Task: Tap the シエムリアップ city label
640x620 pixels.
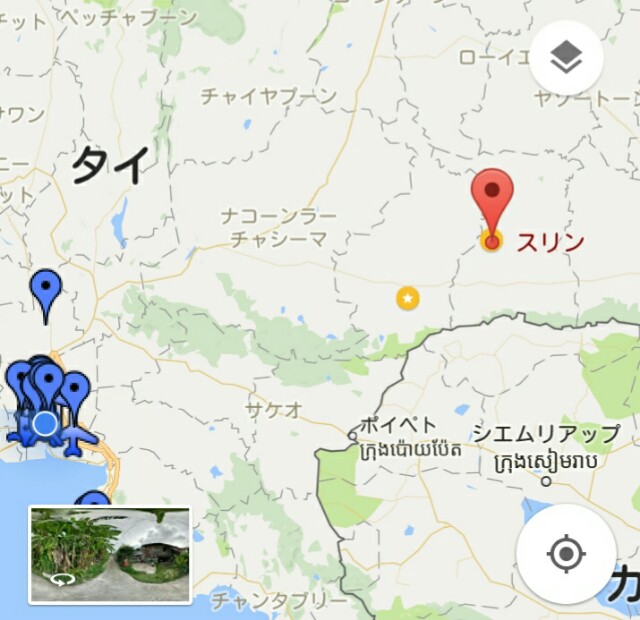Action: [x=546, y=435]
